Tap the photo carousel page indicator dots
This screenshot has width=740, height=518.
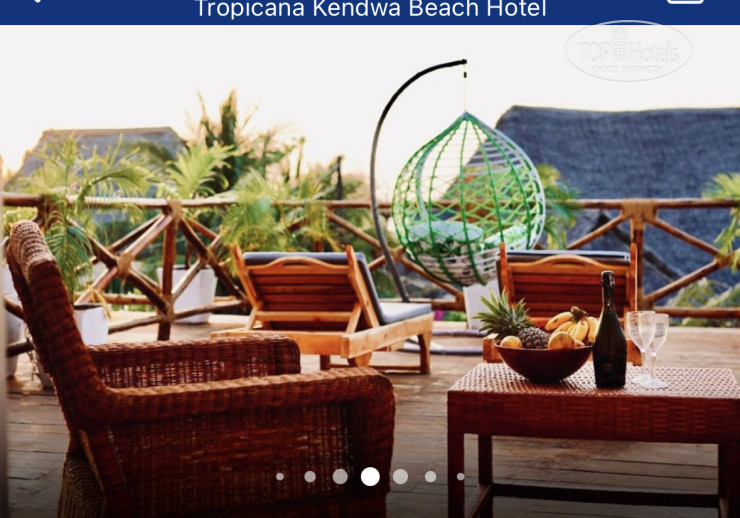coord(370,477)
